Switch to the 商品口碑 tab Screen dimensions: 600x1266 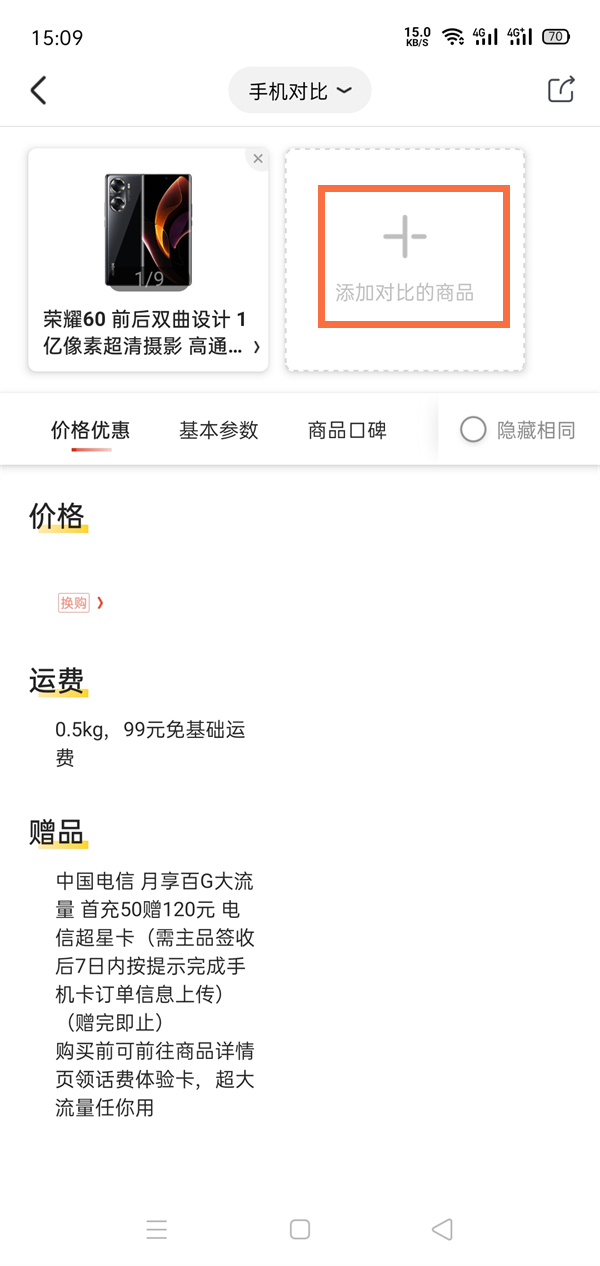347,431
